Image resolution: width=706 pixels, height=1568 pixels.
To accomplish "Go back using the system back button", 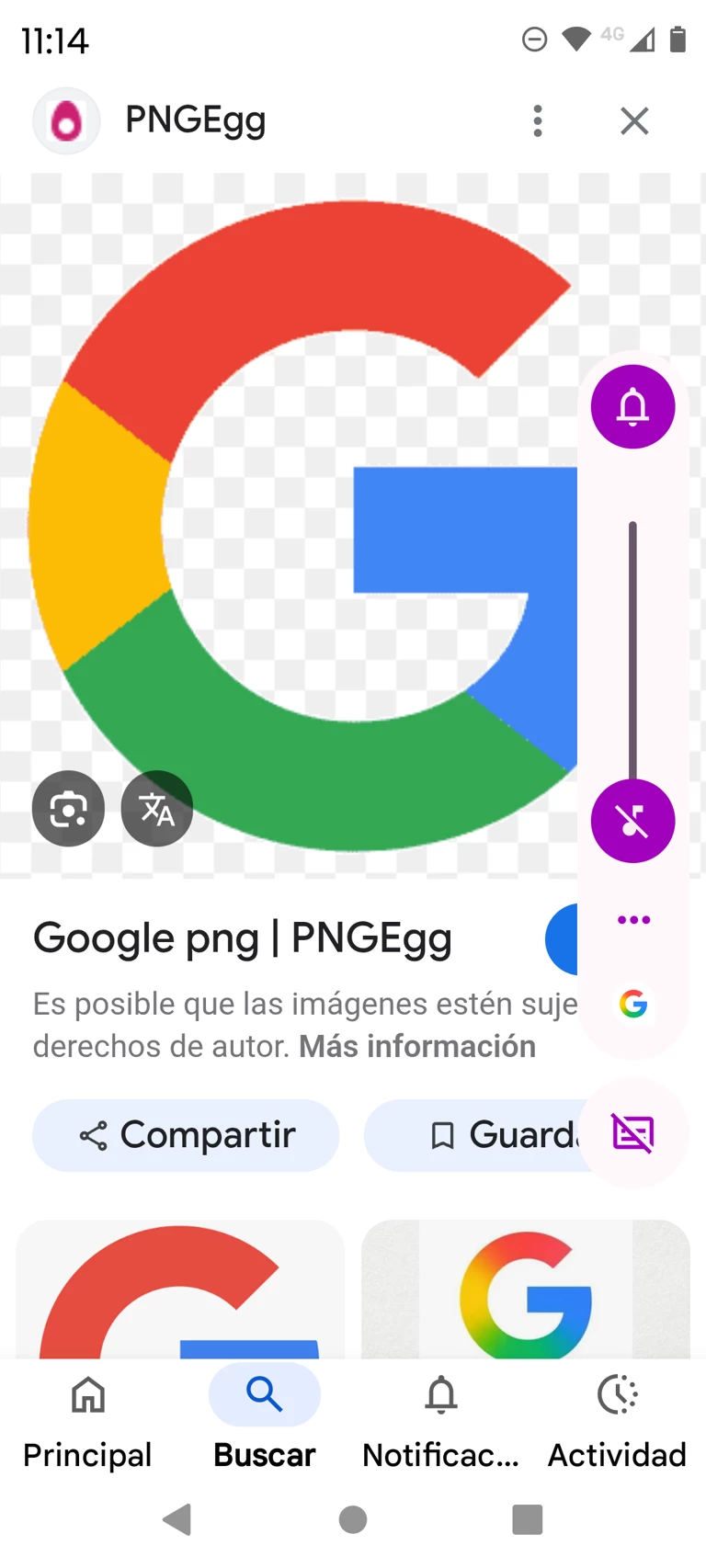I will click(176, 1519).
